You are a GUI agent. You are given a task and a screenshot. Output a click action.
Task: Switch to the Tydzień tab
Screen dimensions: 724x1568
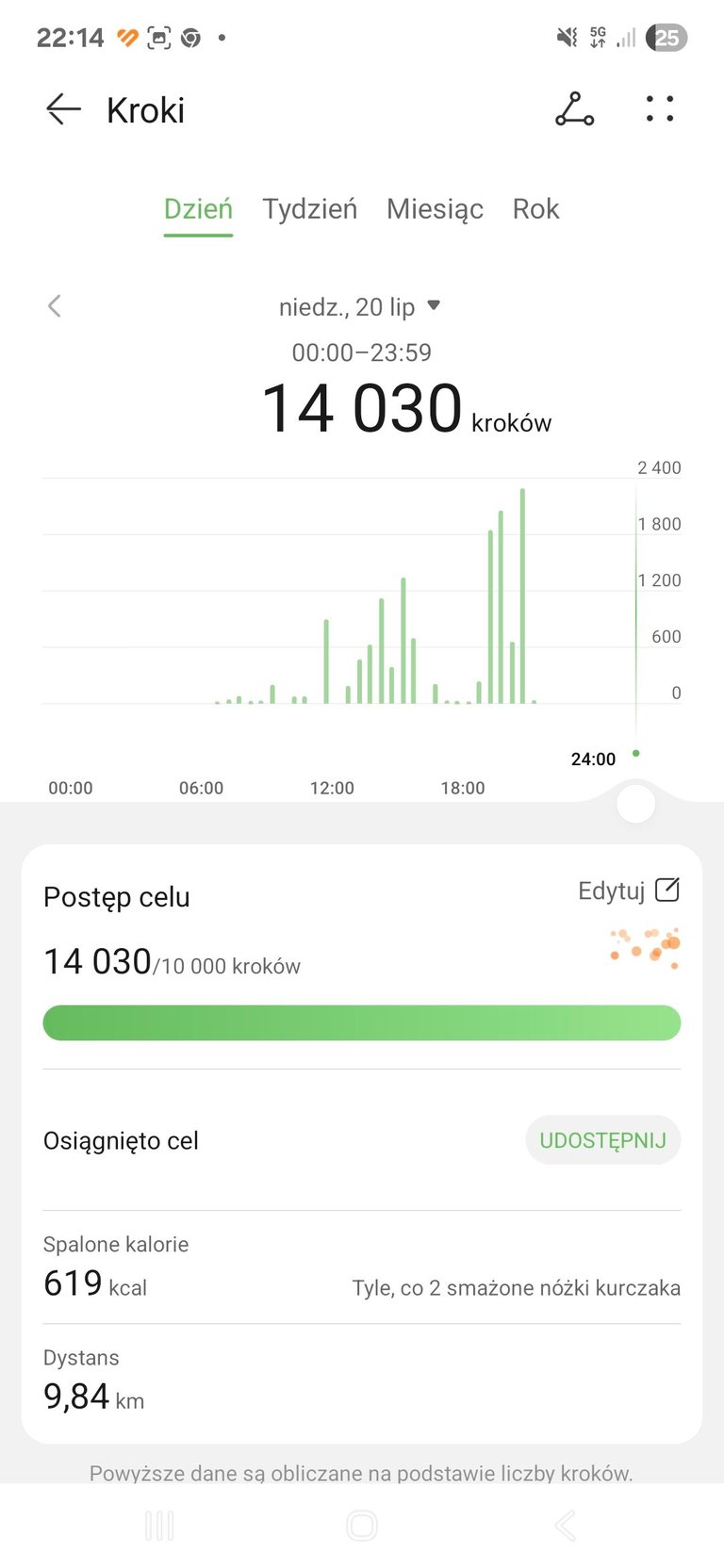[x=309, y=208]
